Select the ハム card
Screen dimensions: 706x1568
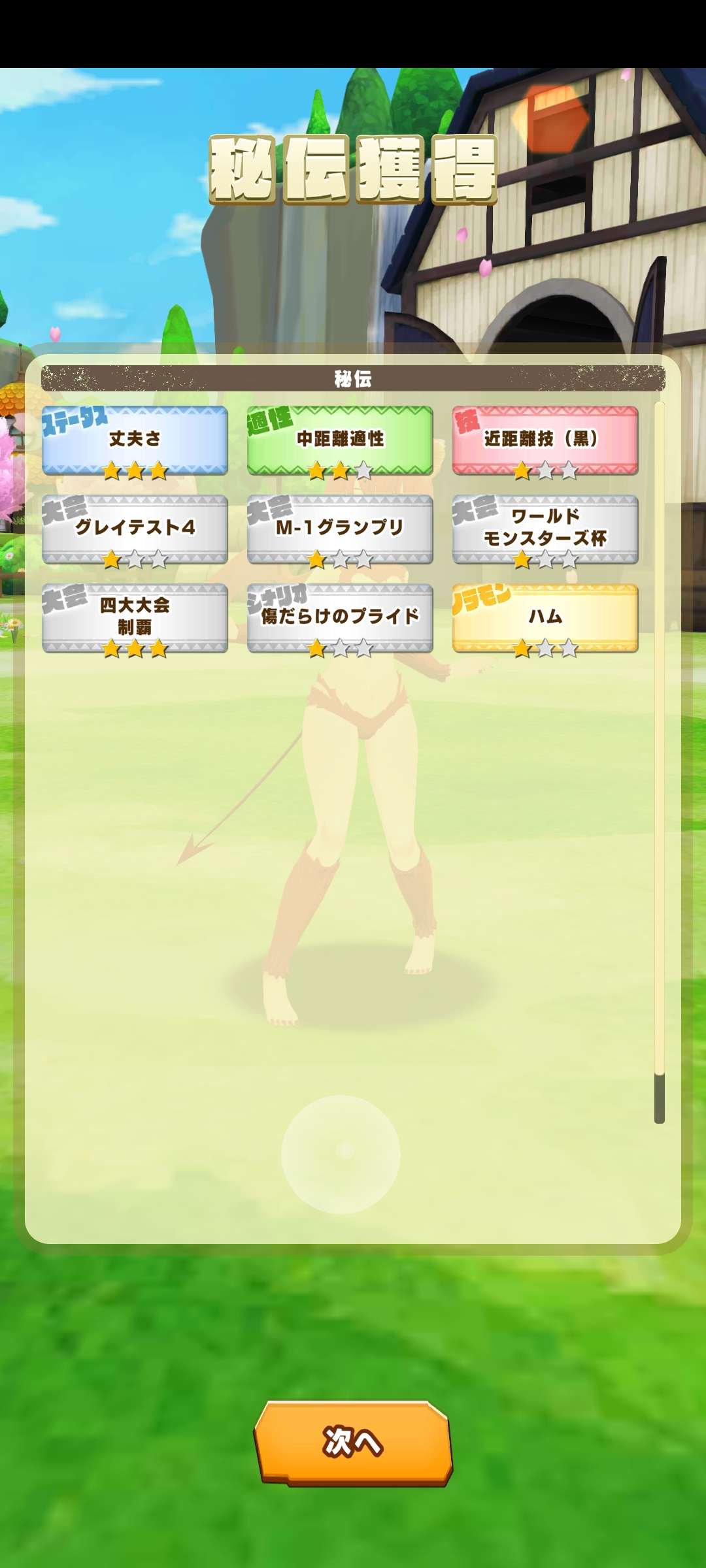(545, 618)
